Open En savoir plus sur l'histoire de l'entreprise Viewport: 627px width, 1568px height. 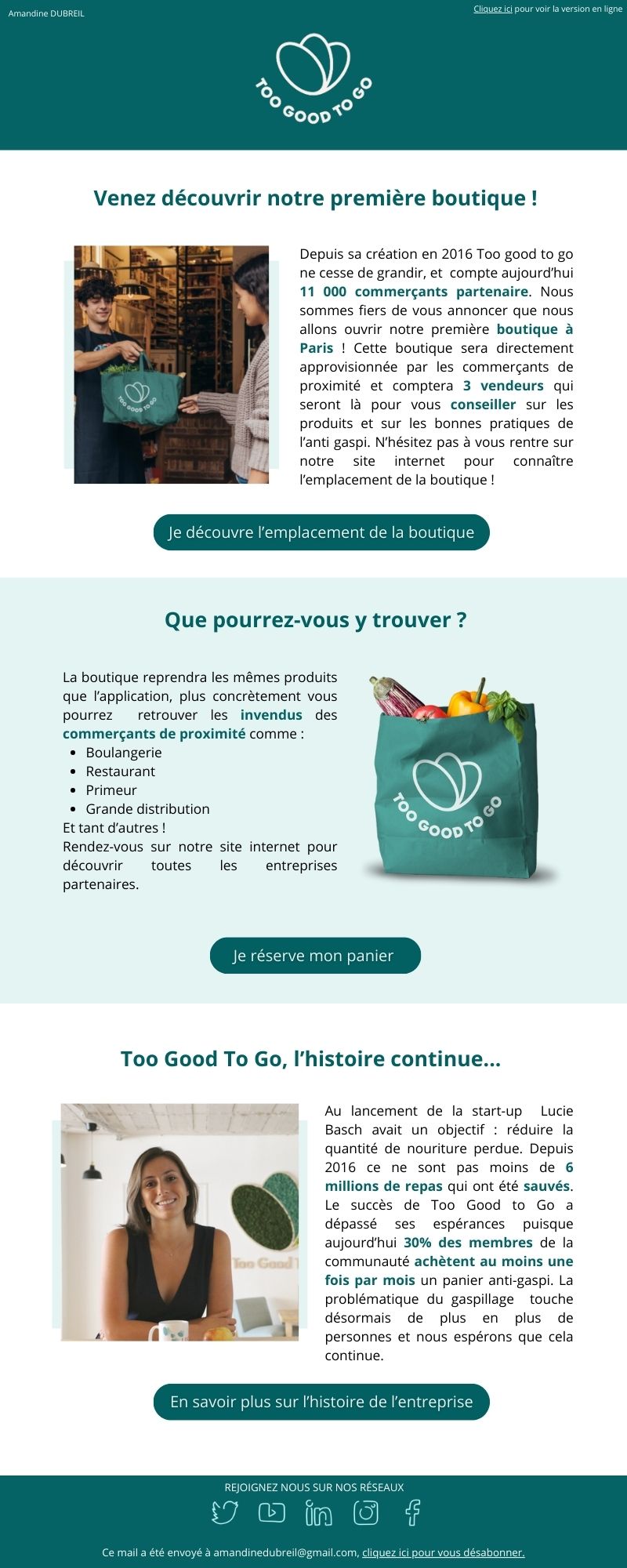(321, 1402)
